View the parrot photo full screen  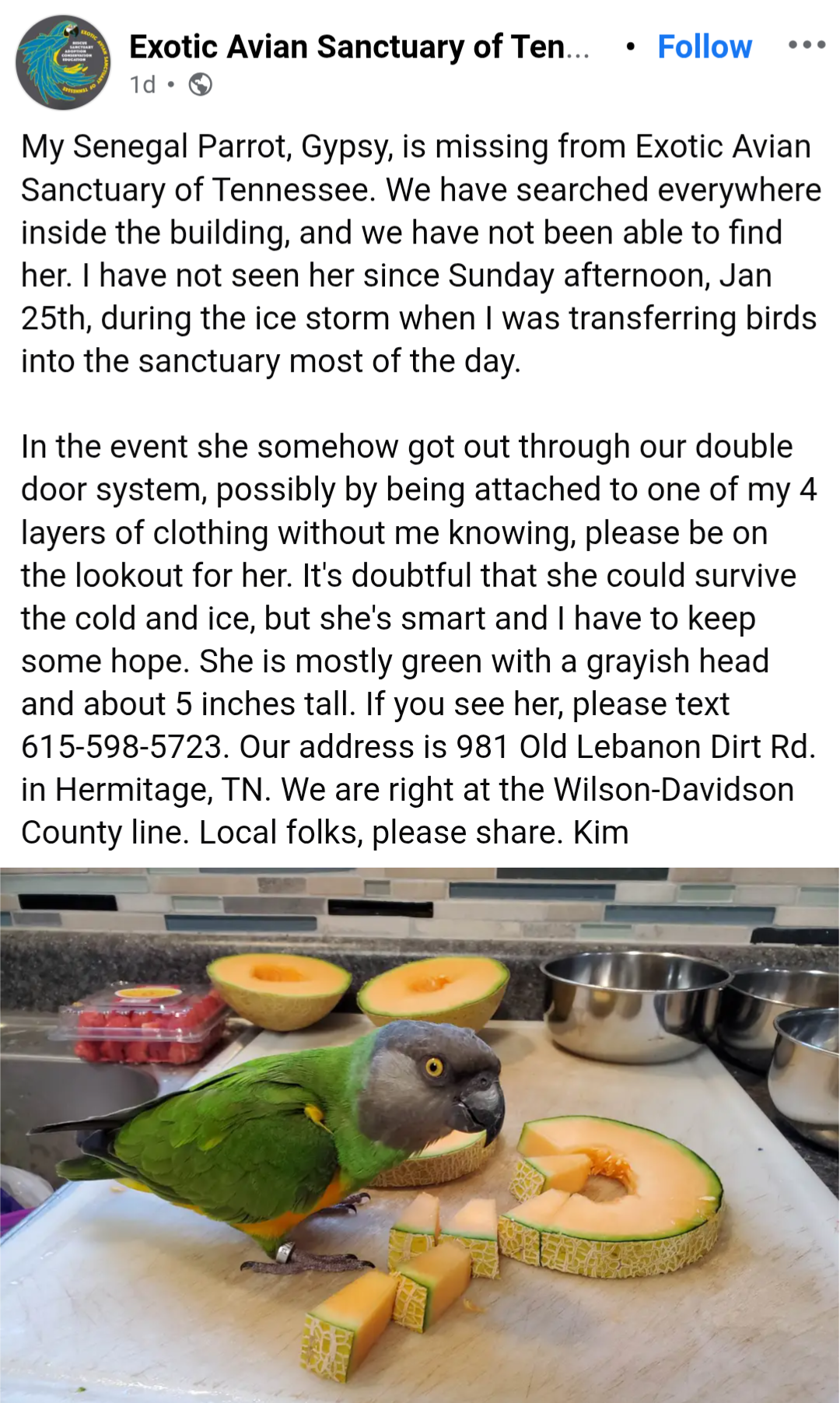click(x=420, y=1135)
